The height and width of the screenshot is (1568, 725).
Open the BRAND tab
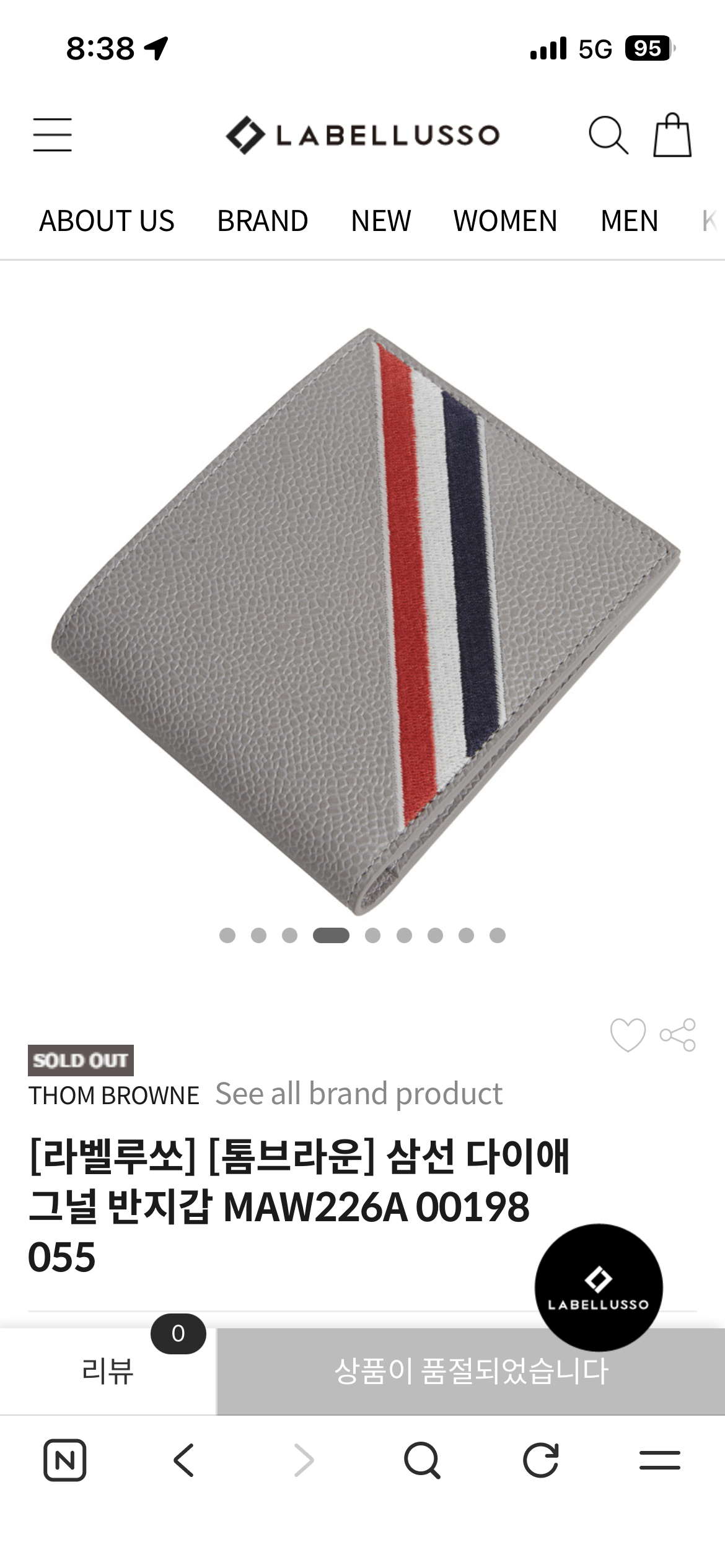click(x=262, y=221)
